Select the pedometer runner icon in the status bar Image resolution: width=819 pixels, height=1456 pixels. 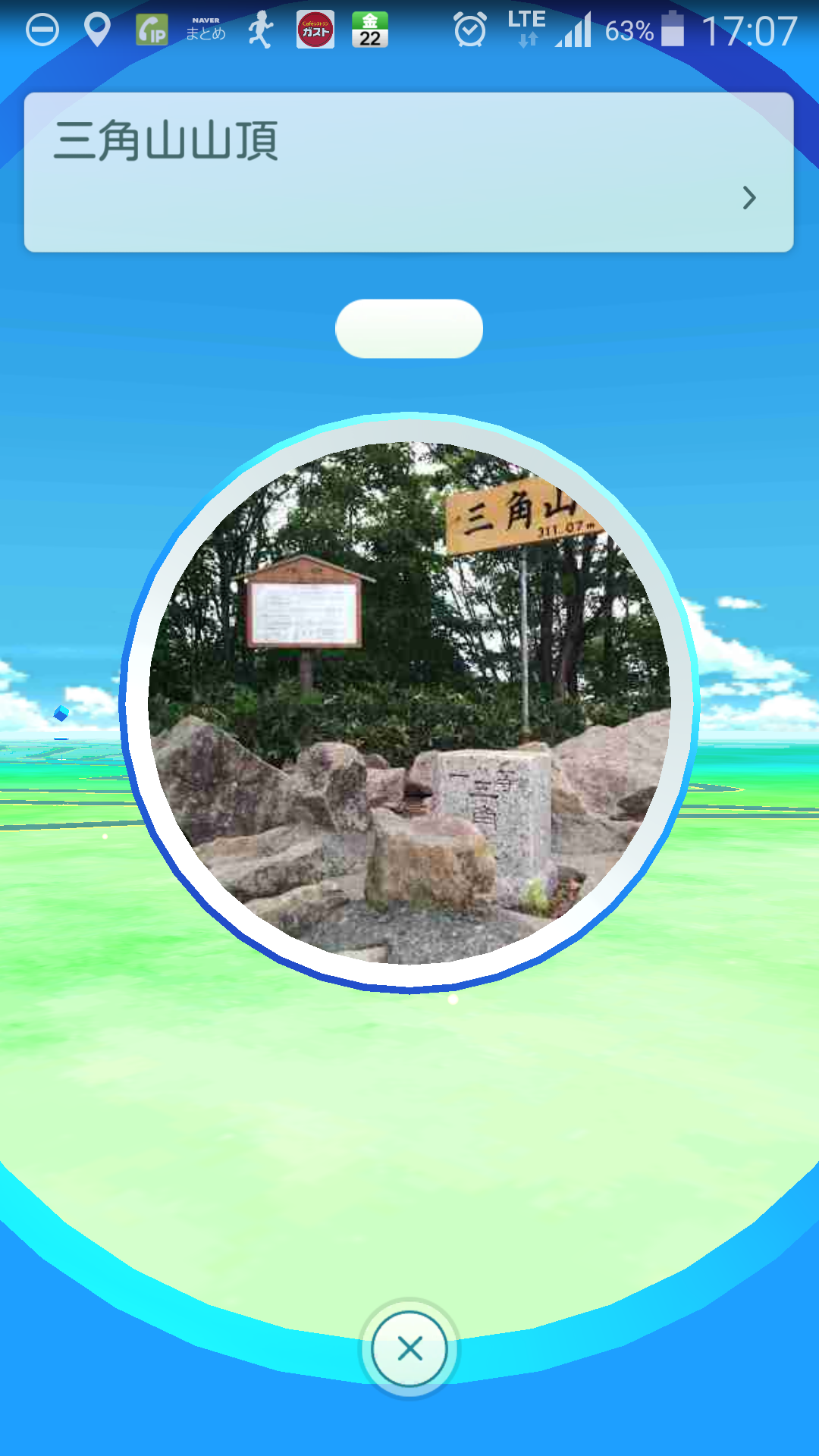click(259, 30)
